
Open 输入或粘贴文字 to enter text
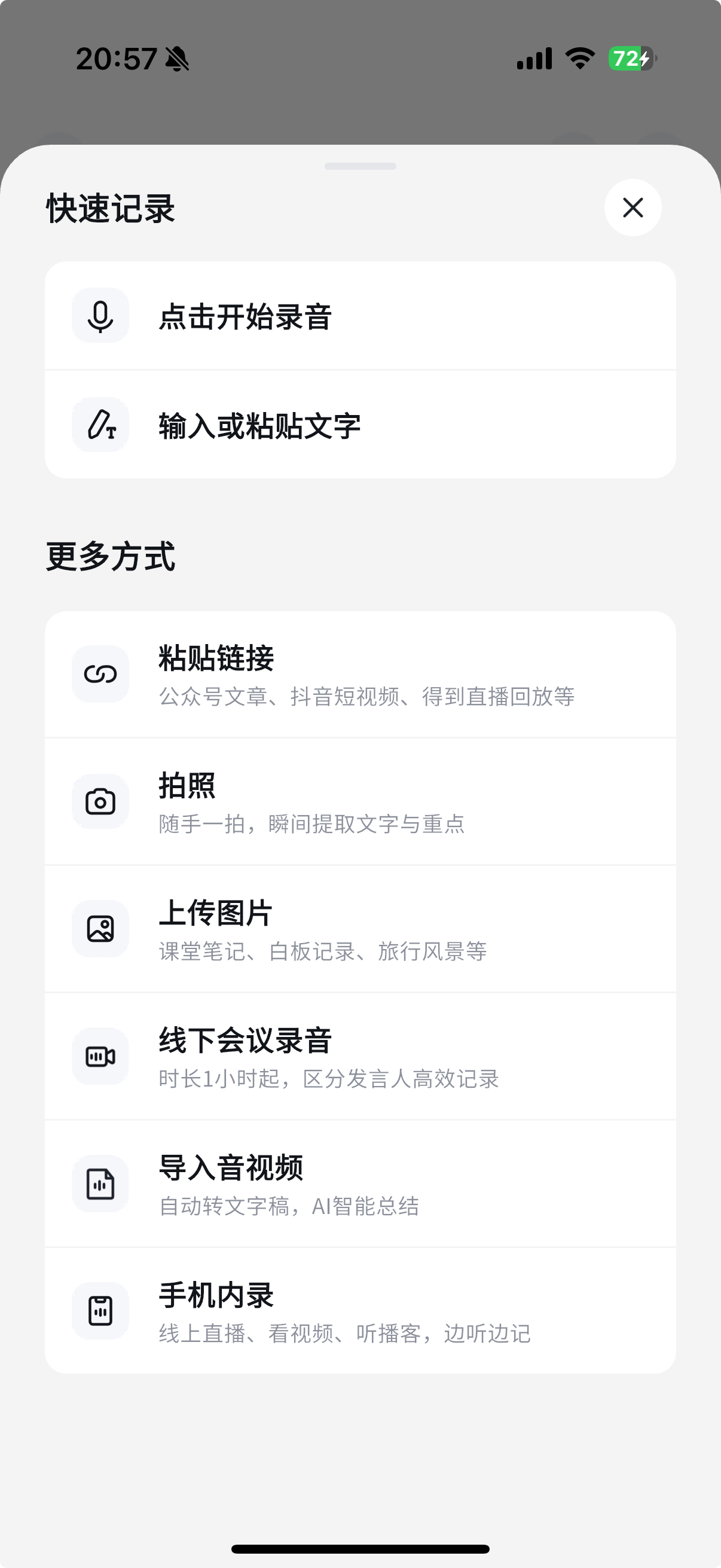[x=359, y=425]
